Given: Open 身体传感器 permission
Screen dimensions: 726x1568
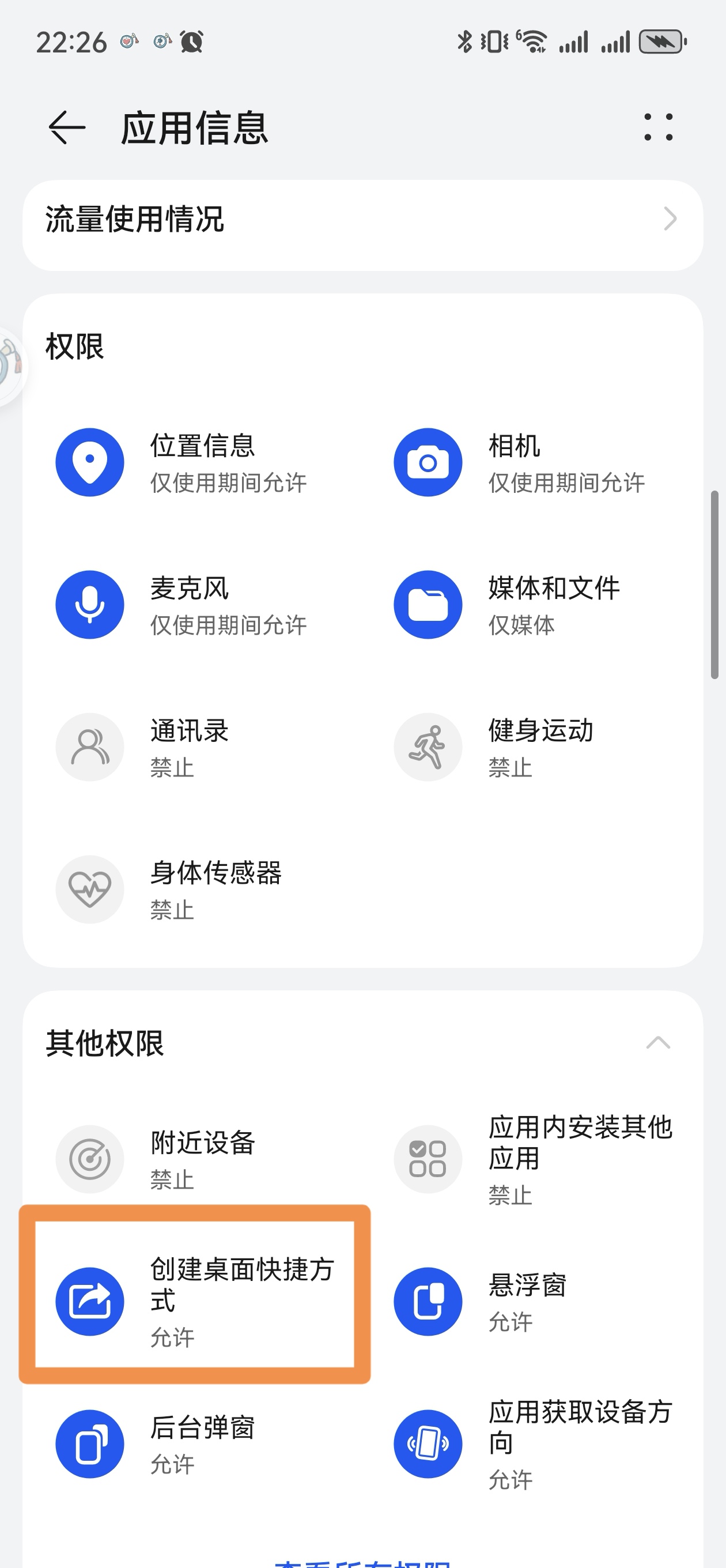Looking at the screenshot, I should pos(194,889).
